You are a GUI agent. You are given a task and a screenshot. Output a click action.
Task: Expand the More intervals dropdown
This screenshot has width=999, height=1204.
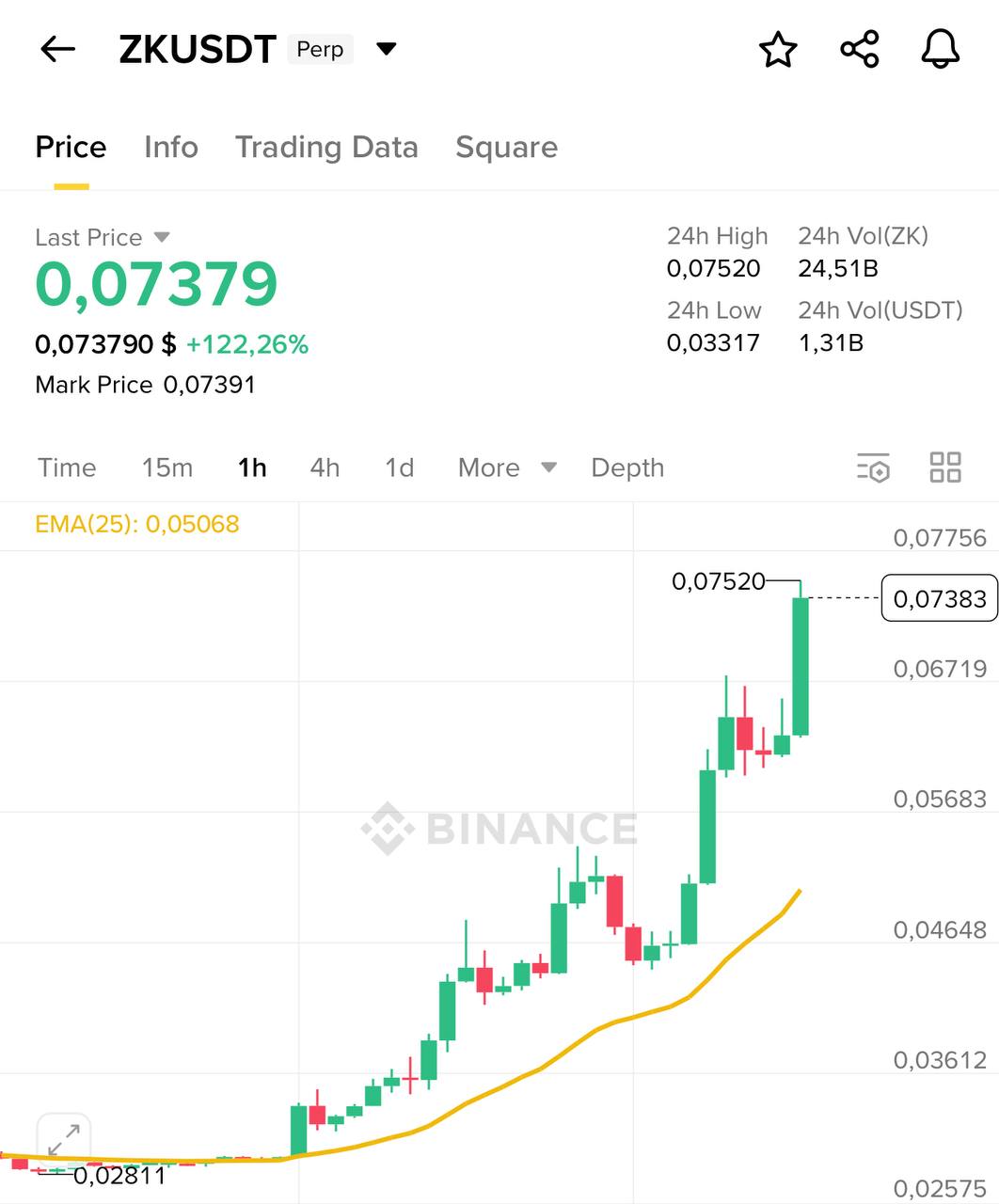[x=507, y=467]
